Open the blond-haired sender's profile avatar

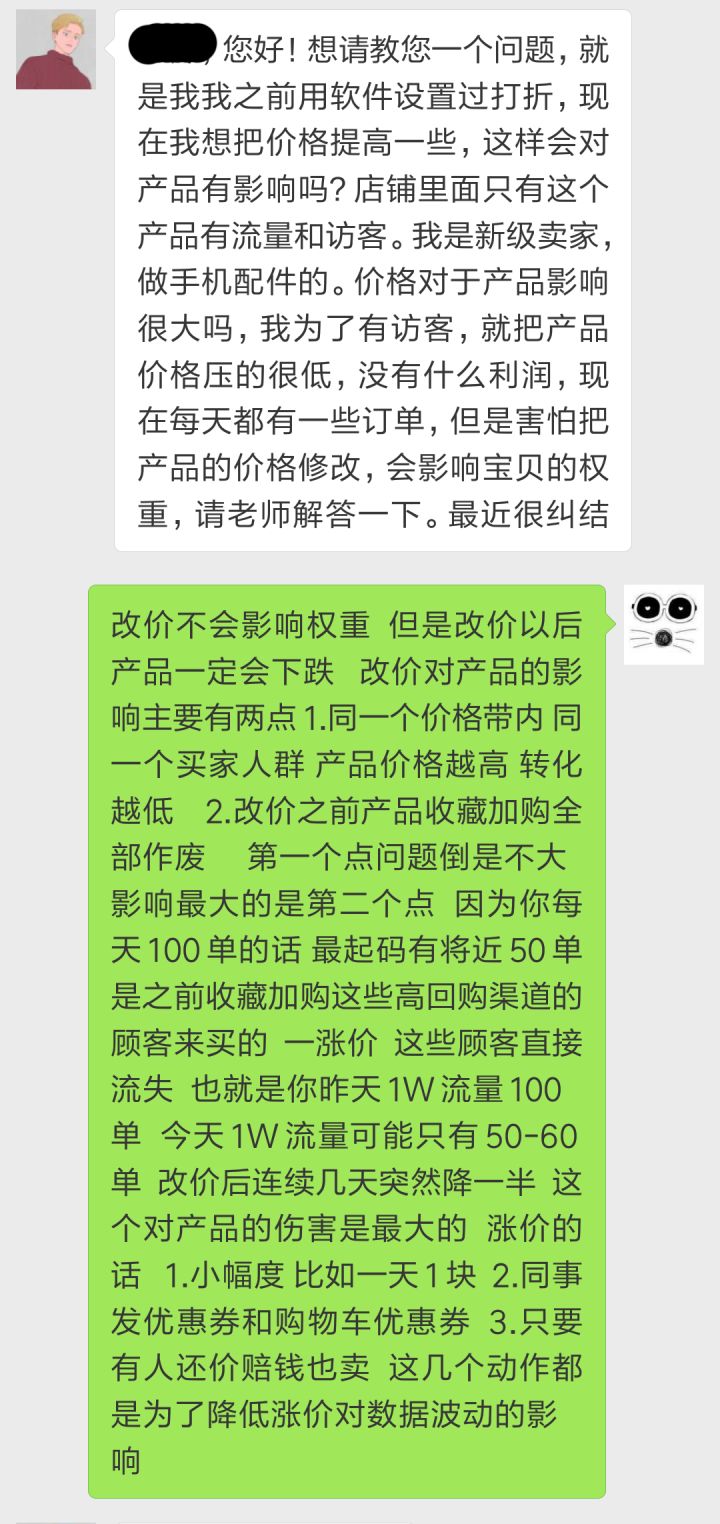pos(56,50)
